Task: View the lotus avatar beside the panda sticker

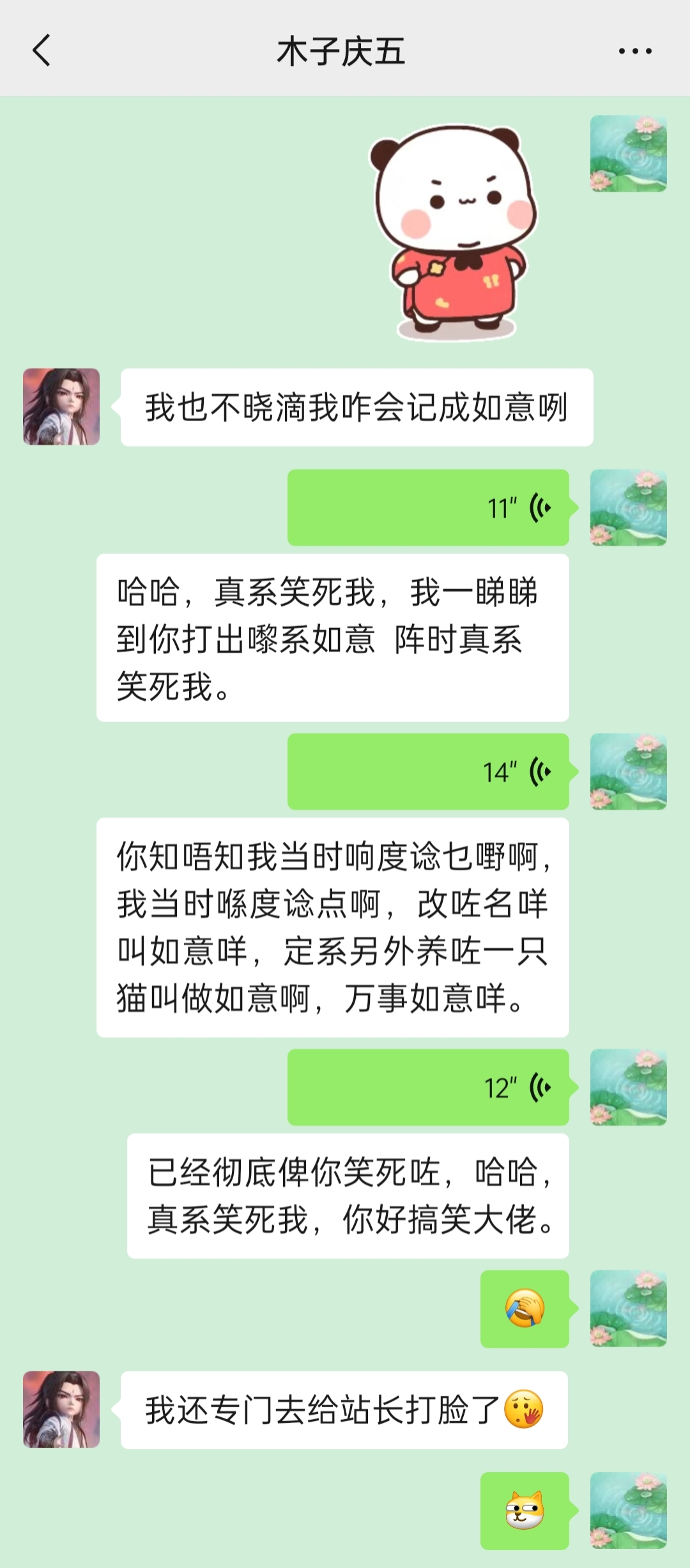Action: [x=628, y=154]
